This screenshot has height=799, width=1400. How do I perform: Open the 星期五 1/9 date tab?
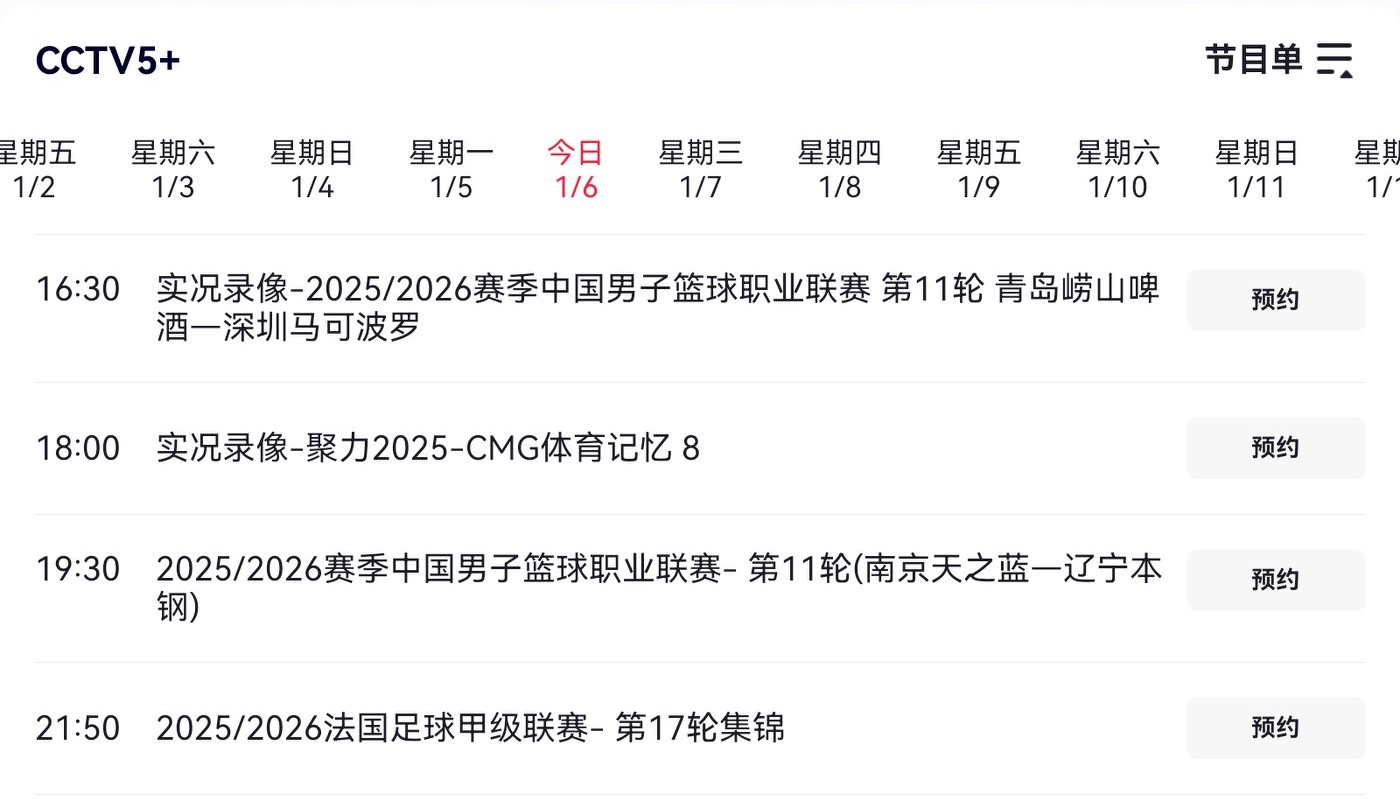point(978,169)
